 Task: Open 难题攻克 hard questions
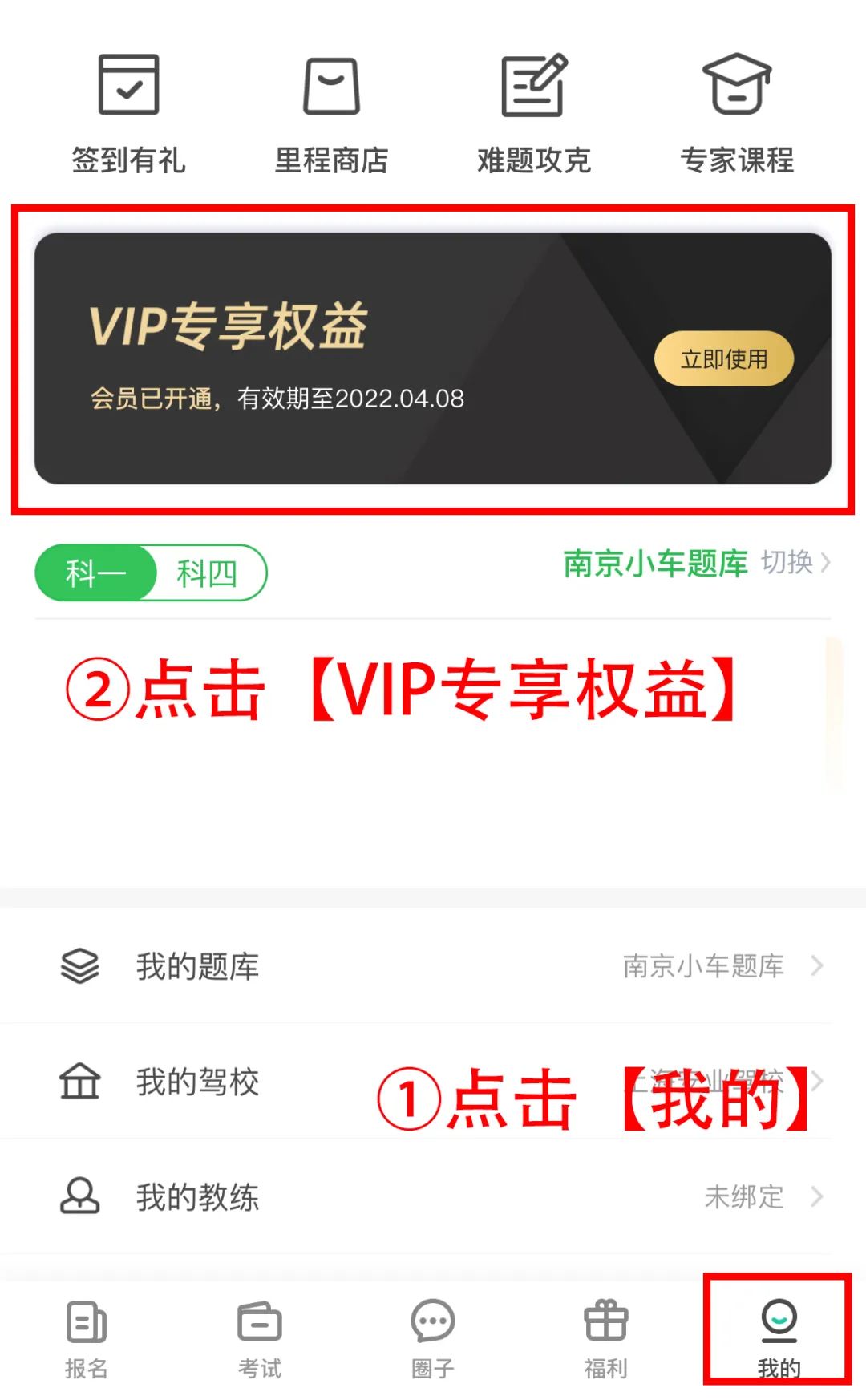coord(534,112)
